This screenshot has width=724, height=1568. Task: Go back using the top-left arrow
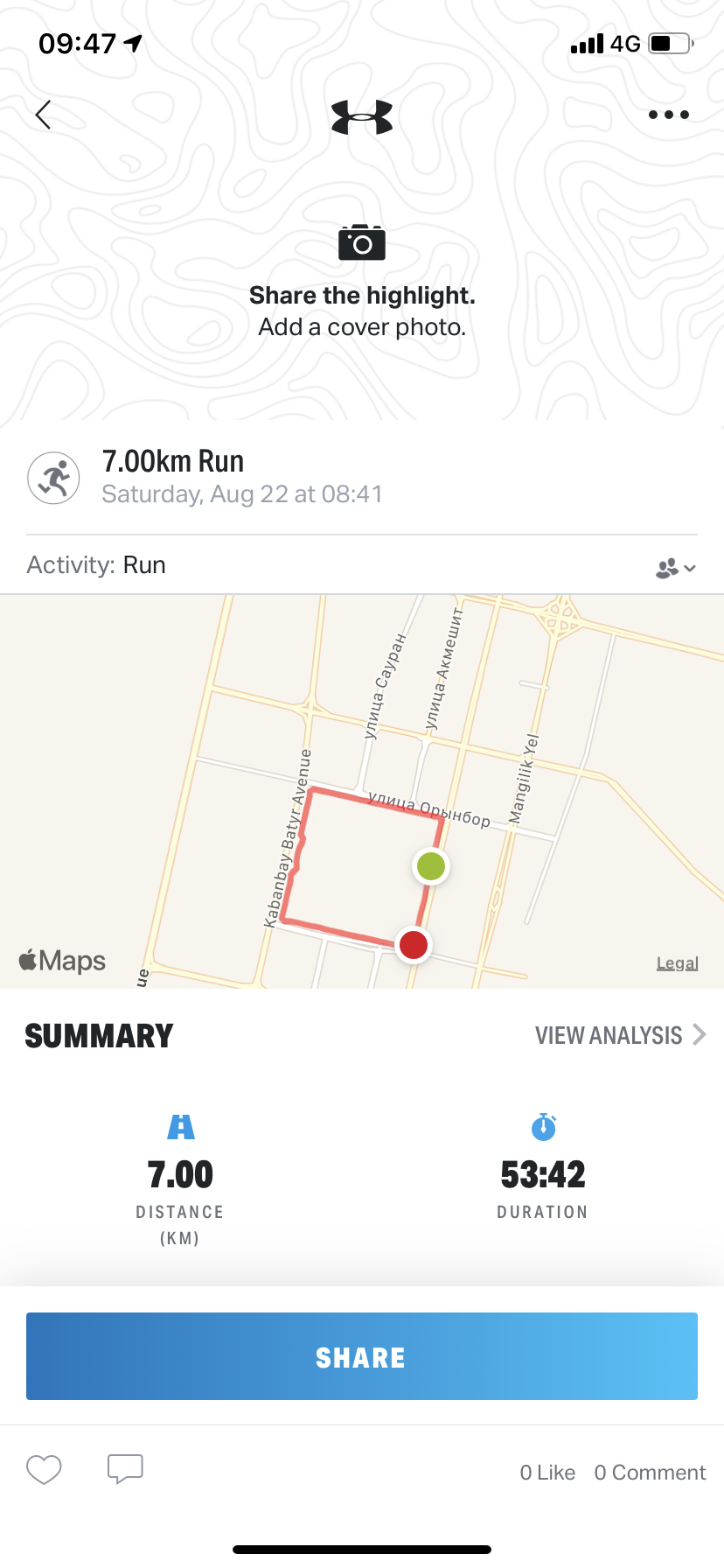click(43, 115)
